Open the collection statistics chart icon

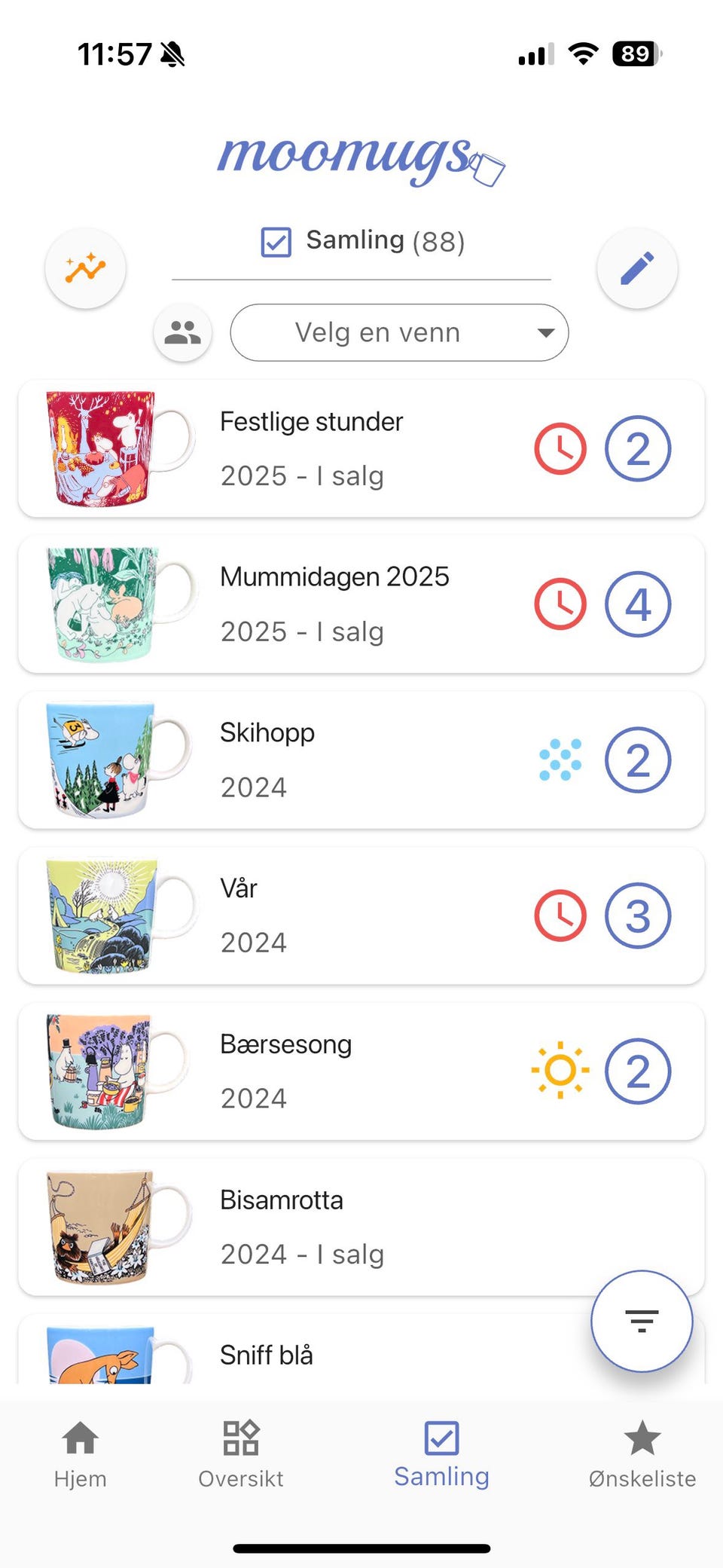coord(85,268)
